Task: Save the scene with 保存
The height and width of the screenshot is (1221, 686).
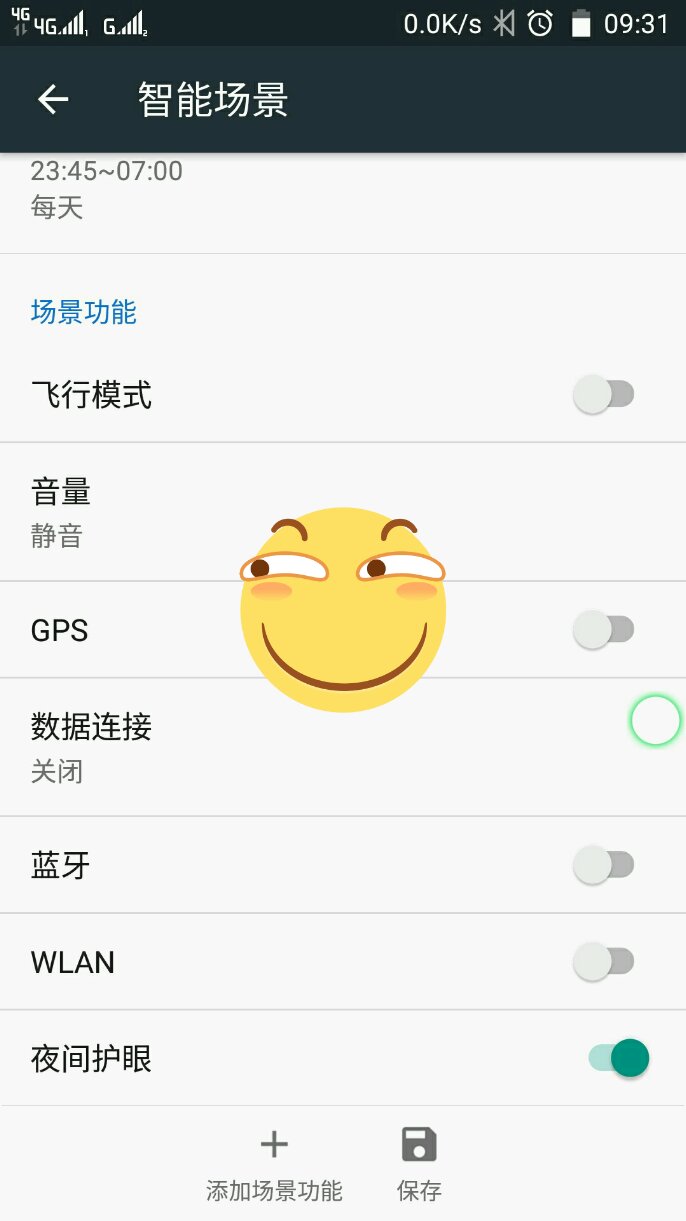Action: click(x=419, y=1164)
